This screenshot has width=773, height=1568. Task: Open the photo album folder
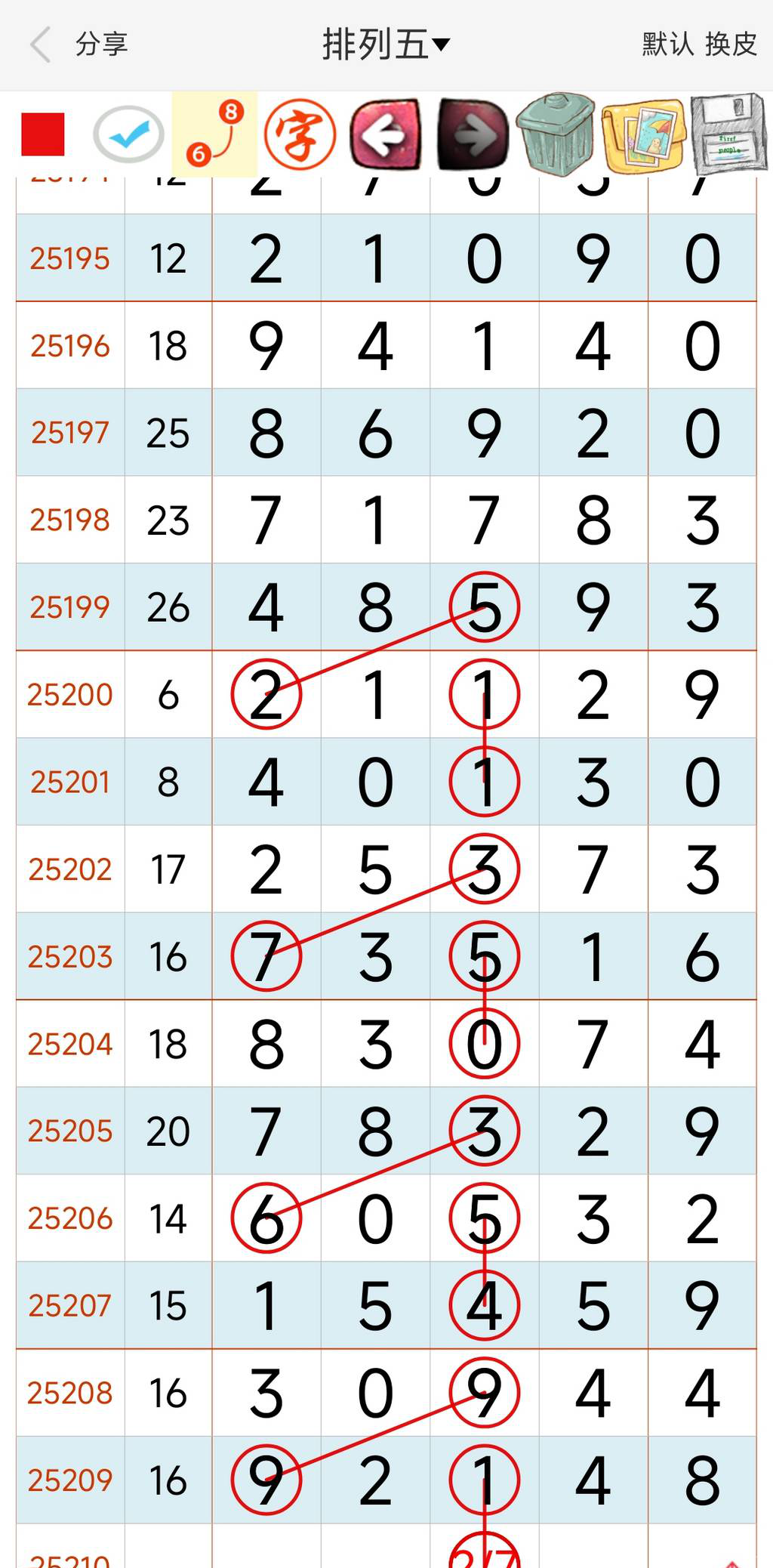click(x=644, y=134)
